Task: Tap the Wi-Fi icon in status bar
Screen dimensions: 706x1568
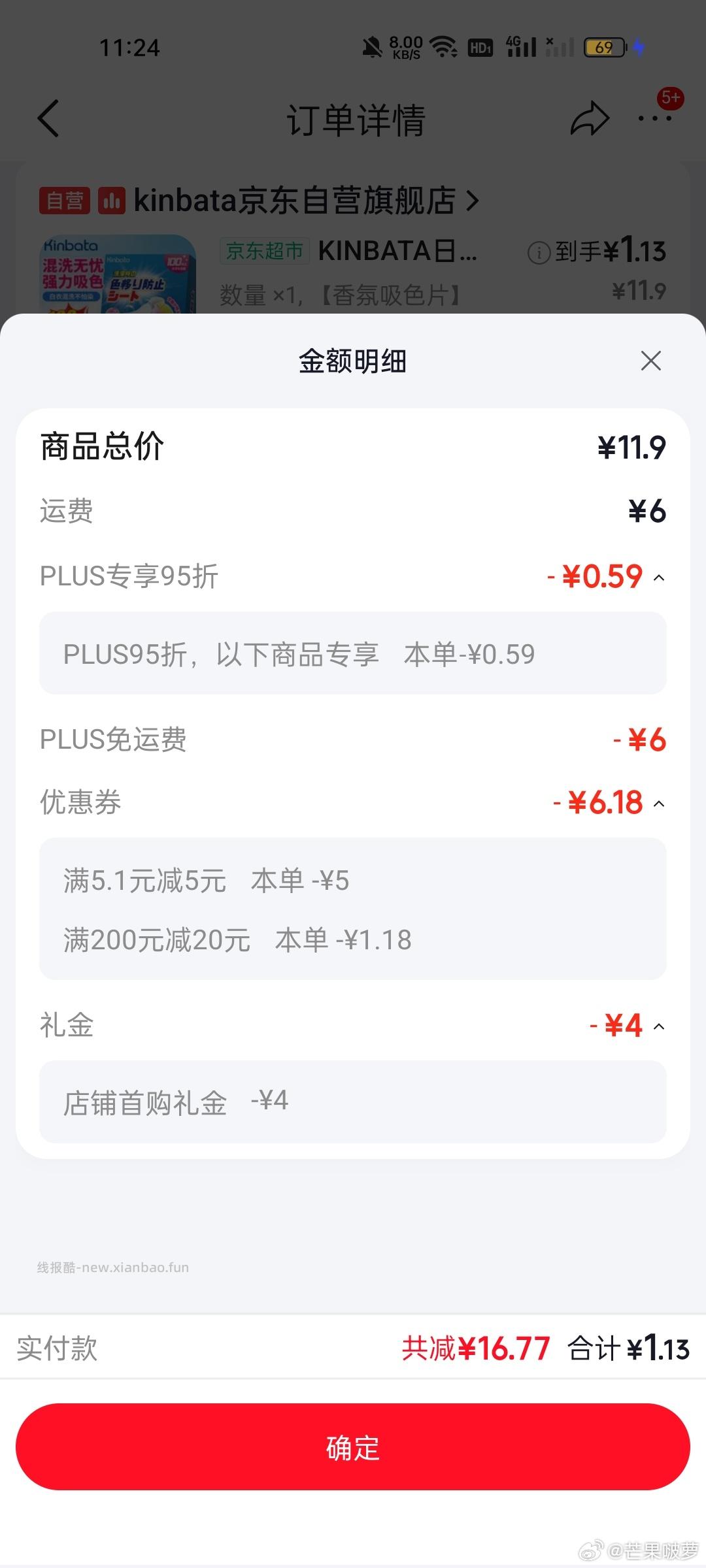Action: [443, 46]
